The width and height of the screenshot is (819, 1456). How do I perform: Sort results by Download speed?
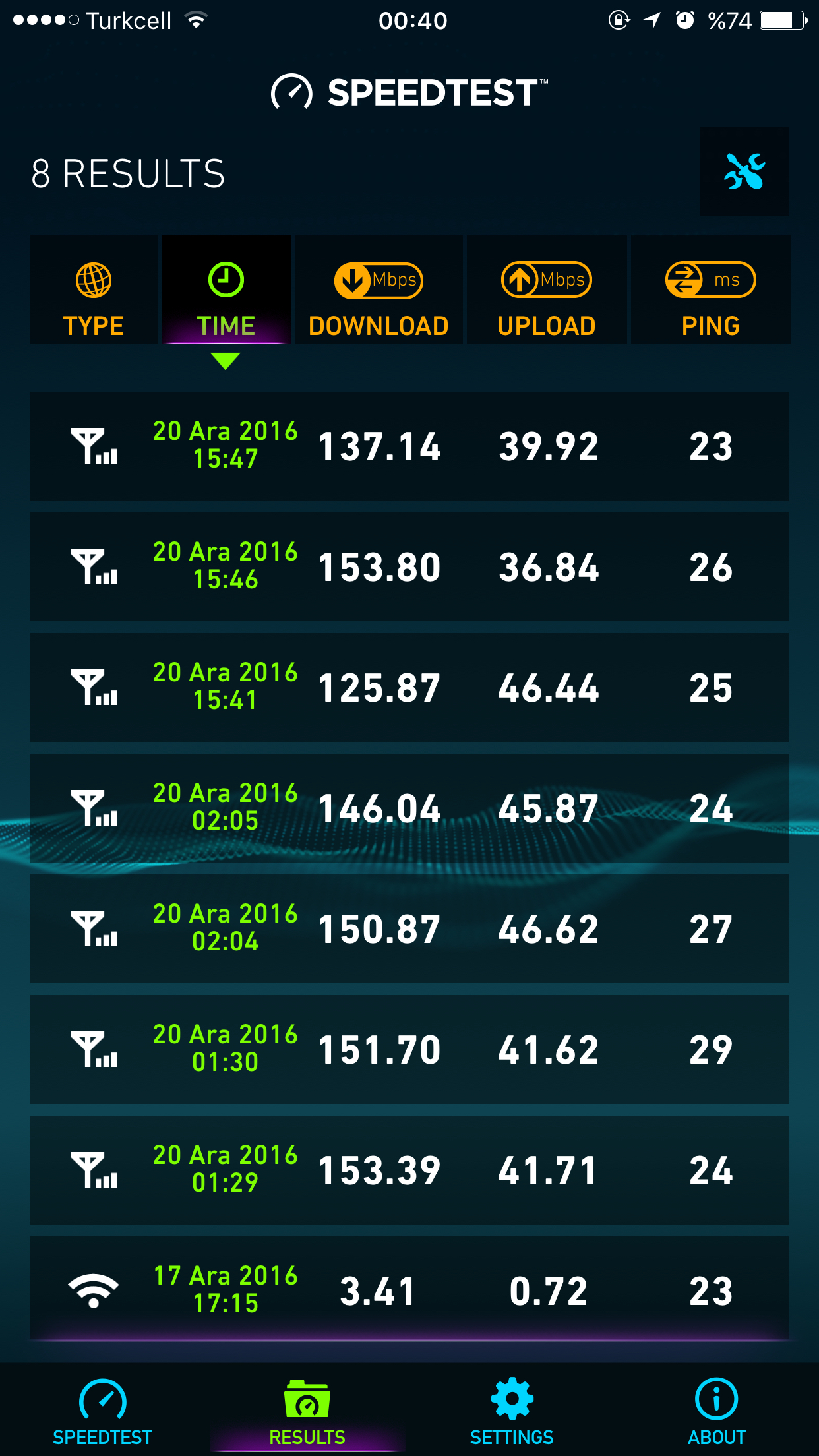[379, 290]
